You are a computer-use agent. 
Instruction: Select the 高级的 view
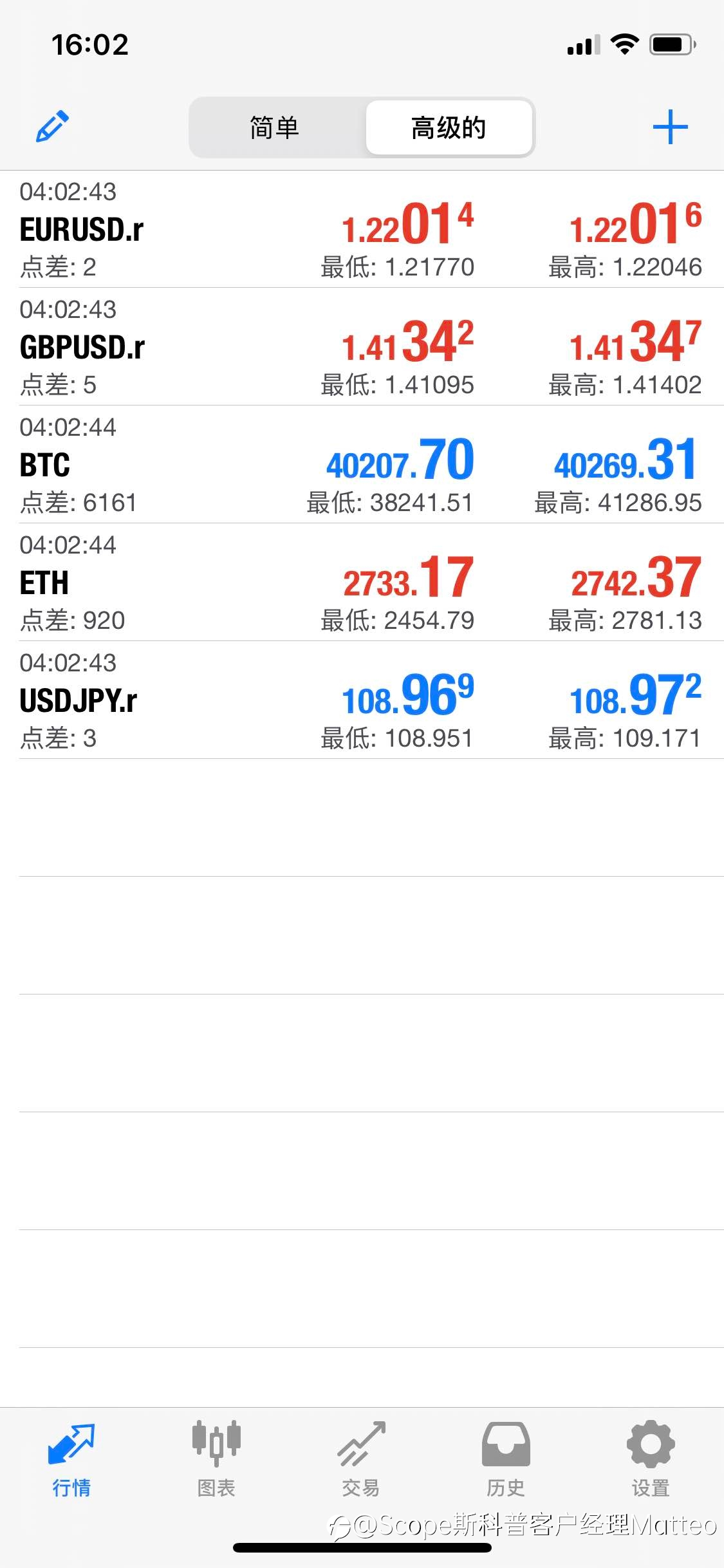pos(449,127)
